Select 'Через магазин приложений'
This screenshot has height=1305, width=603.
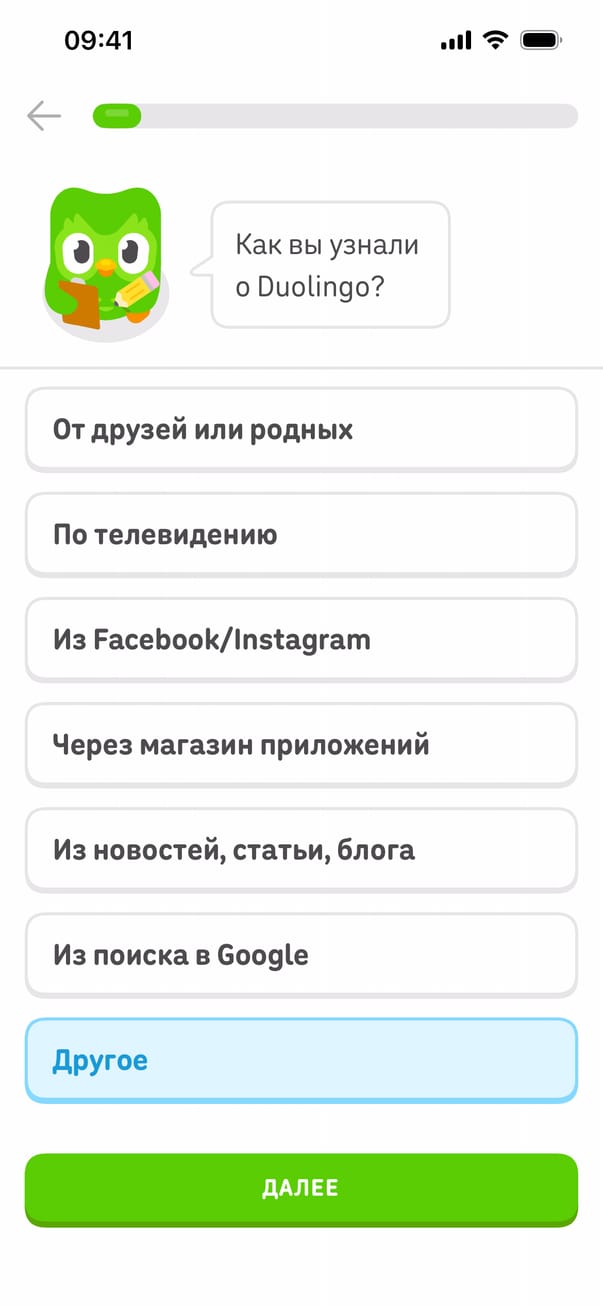point(301,745)
